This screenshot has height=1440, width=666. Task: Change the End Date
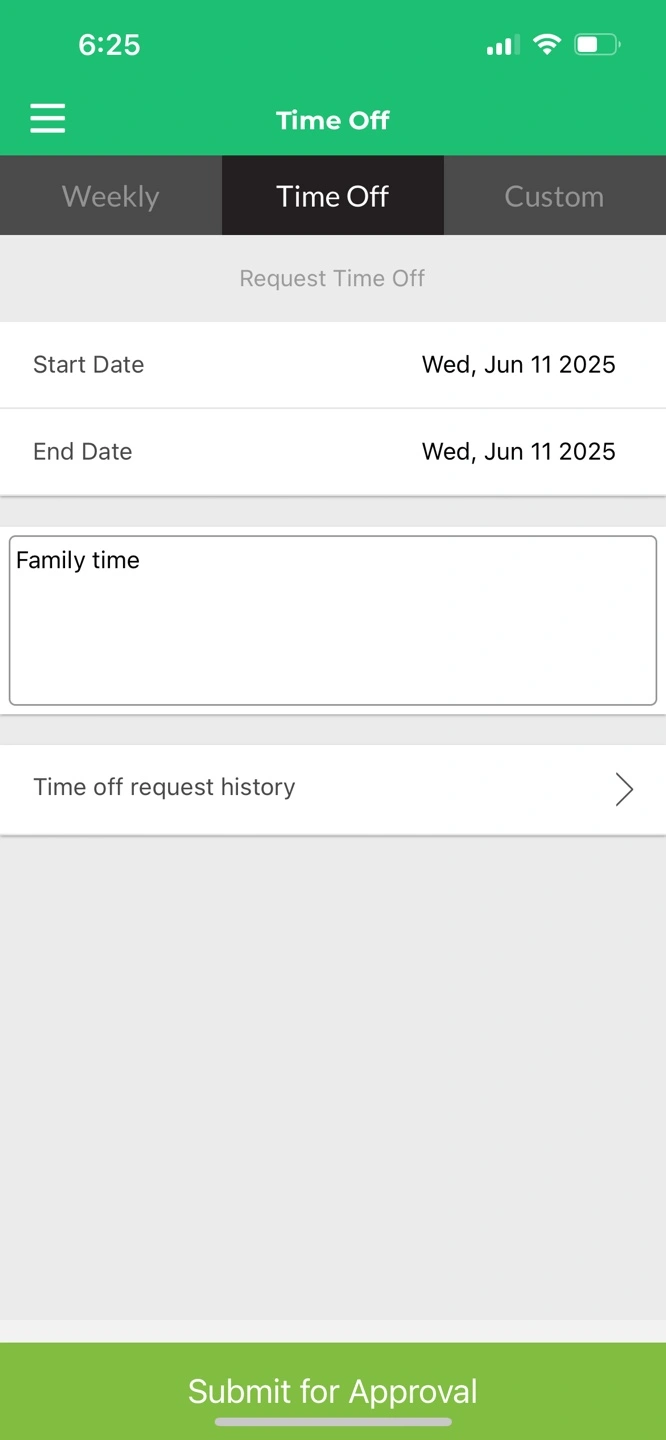[x=333, y=452]
